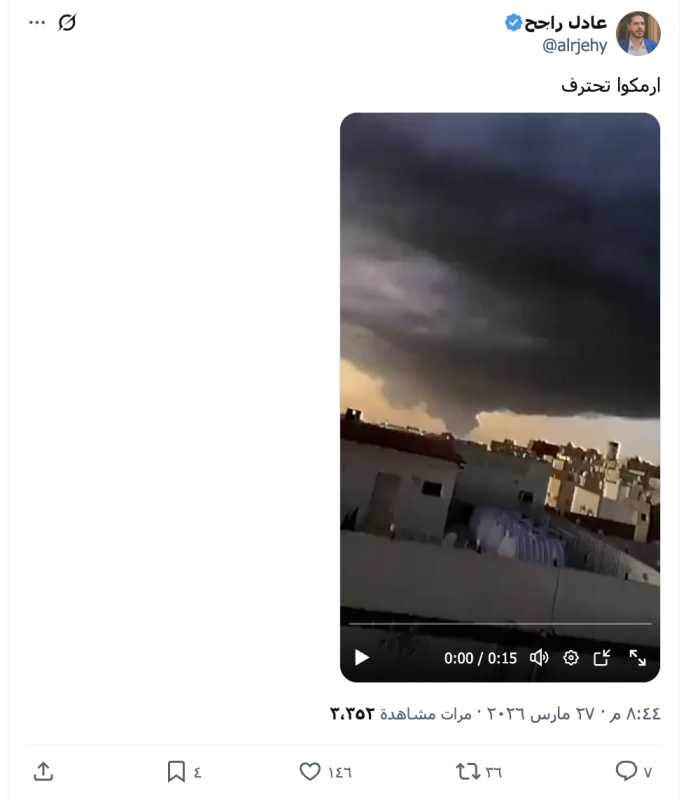Share the post using the upload icon
Screen dimensions: 700x800
[x=43, y=771]
